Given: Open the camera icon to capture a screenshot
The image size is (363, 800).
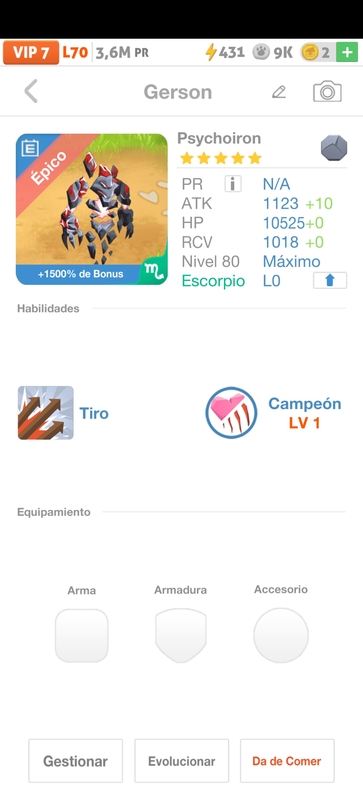Looking at the screenshot, I should [x=327, y=92].
